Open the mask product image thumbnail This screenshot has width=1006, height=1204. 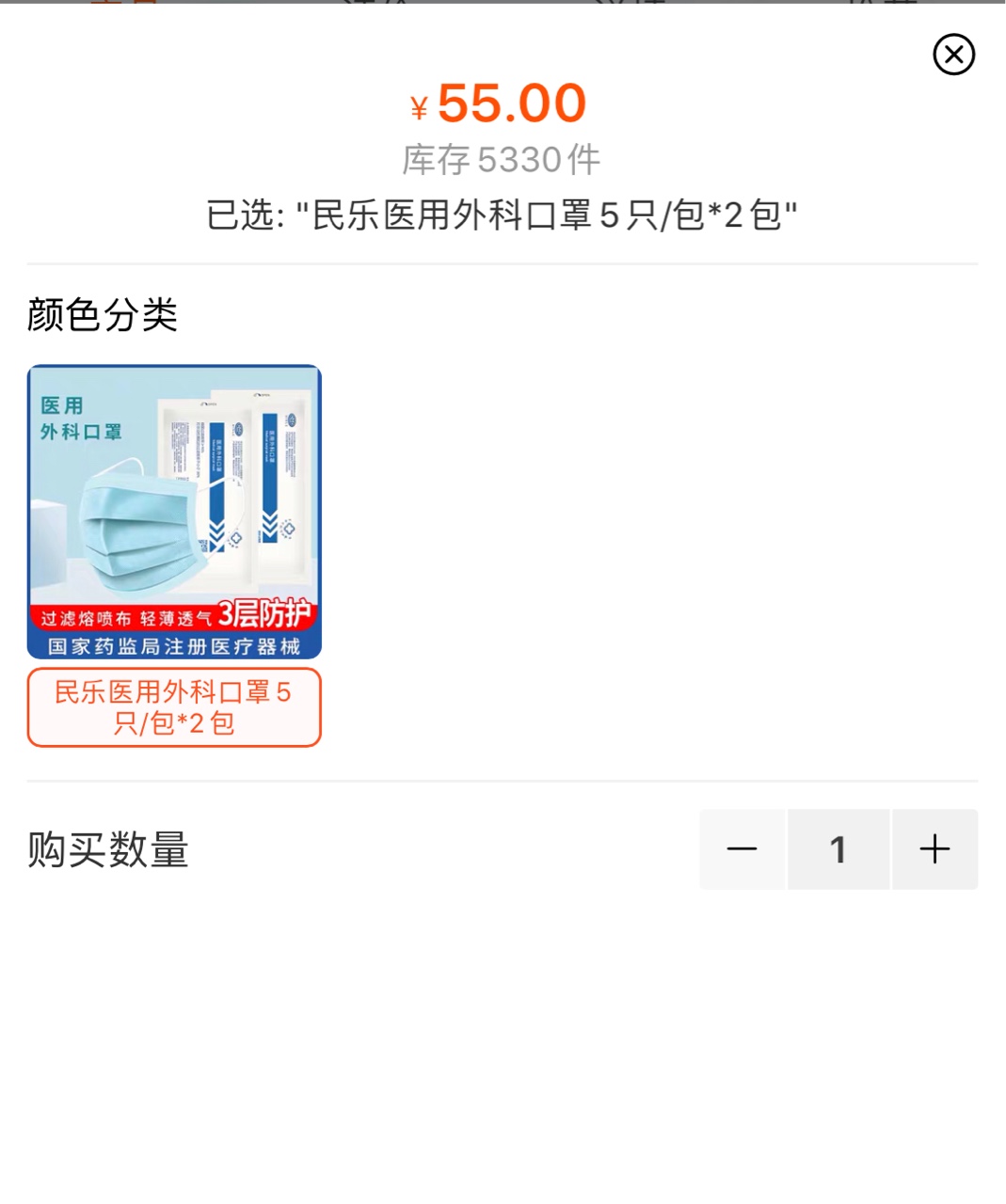(x=174, y=512)
